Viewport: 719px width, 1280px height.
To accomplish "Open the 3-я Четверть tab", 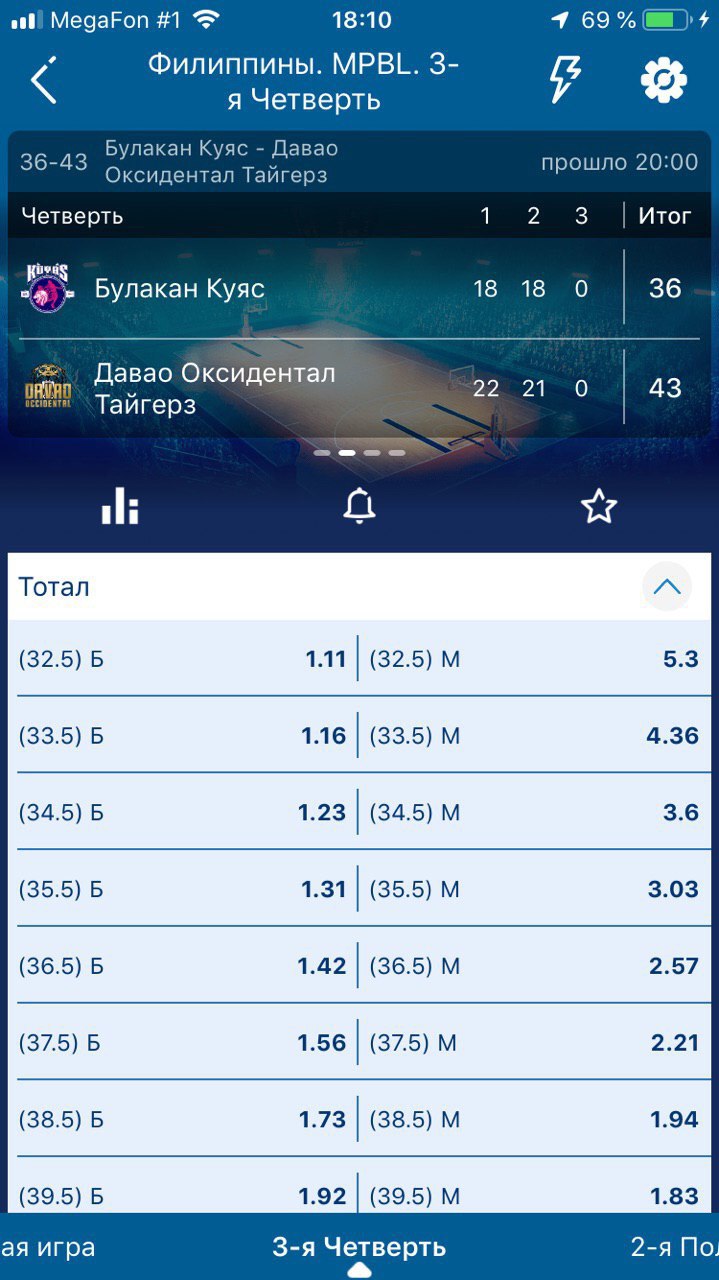I will point(359,1247).
